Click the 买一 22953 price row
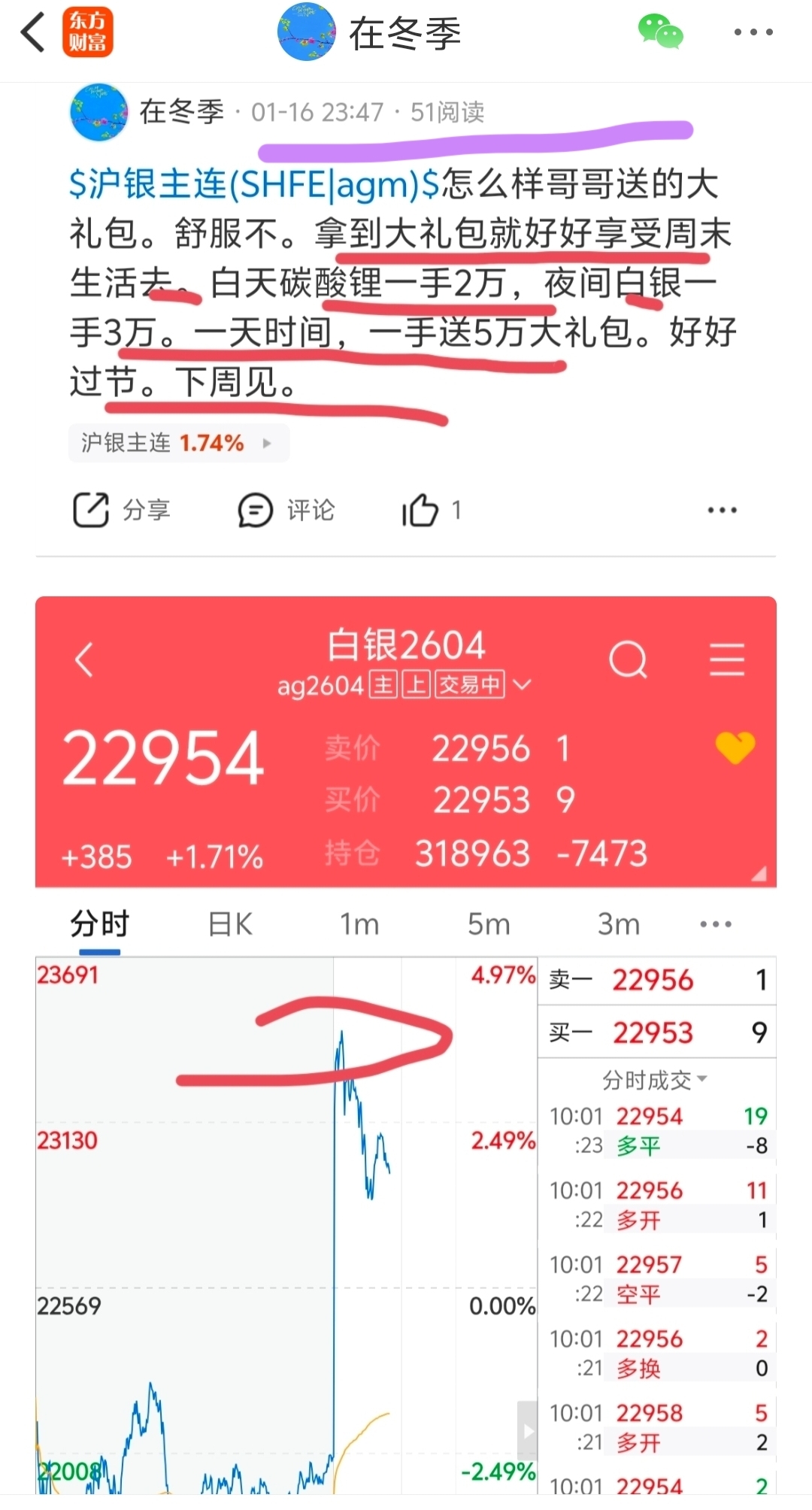Screen dimensions: 812x1510 coord(656,1031)
